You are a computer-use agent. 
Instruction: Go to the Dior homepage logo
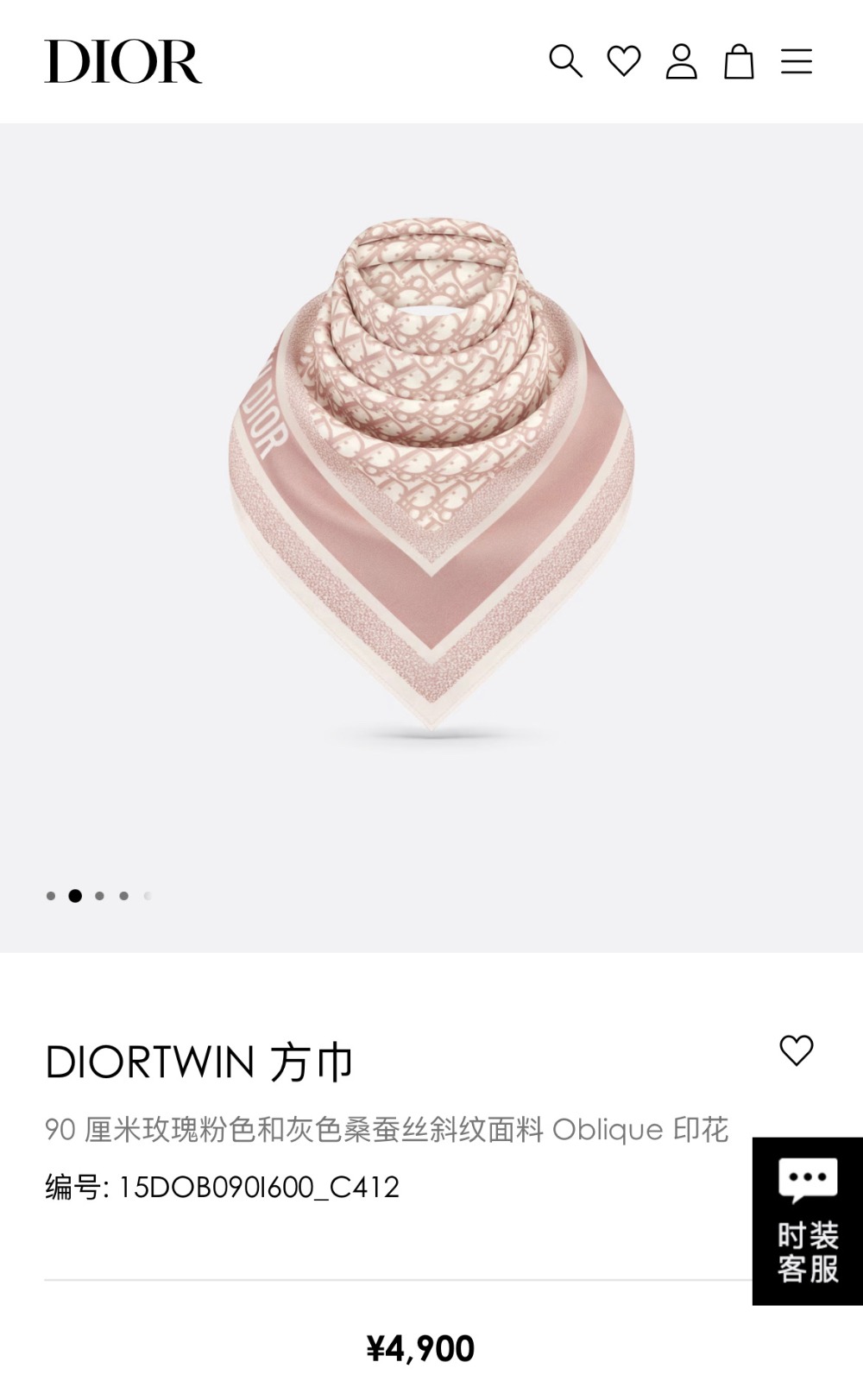click(123, 61)
